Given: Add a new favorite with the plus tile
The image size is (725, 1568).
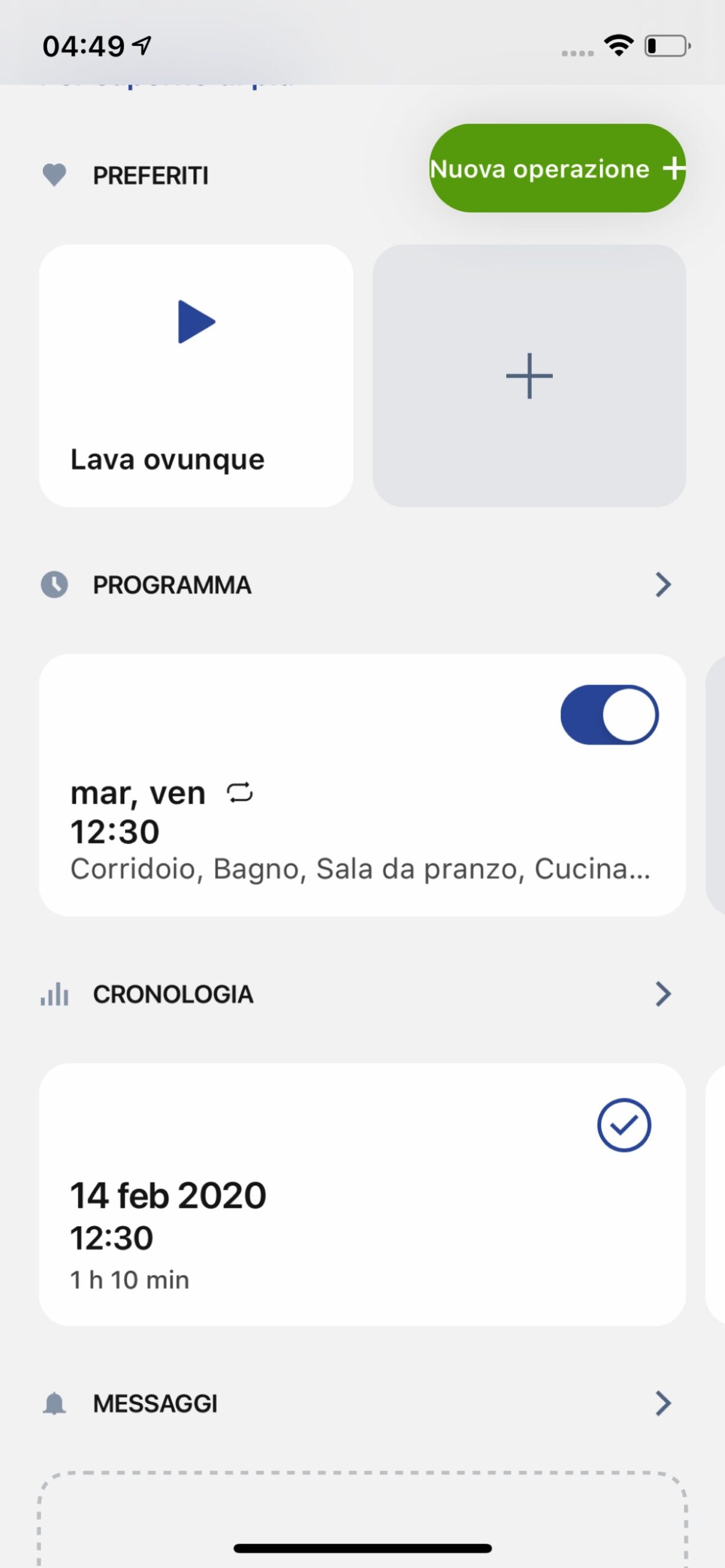Looking at the screenshot, I should click(529, 375).
